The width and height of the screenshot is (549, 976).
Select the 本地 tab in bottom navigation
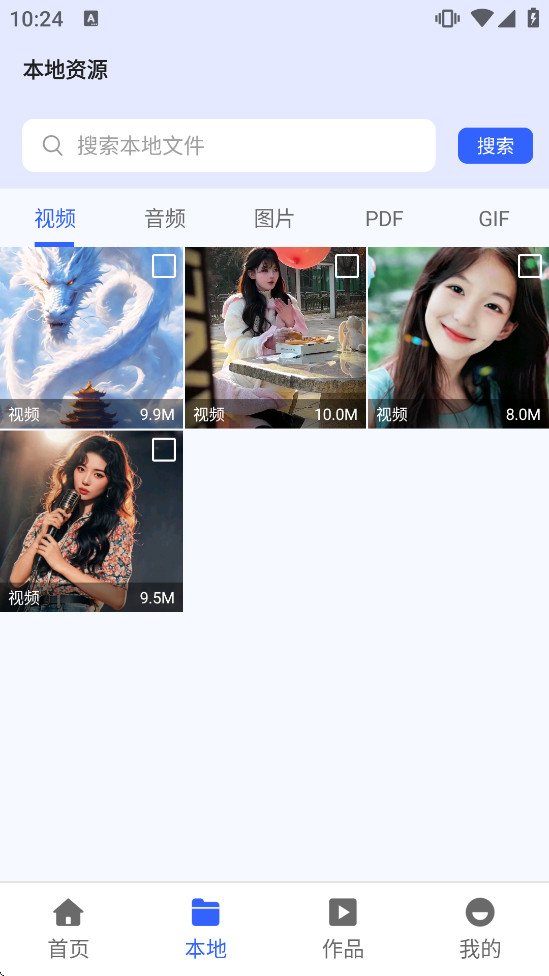point(205,929)
